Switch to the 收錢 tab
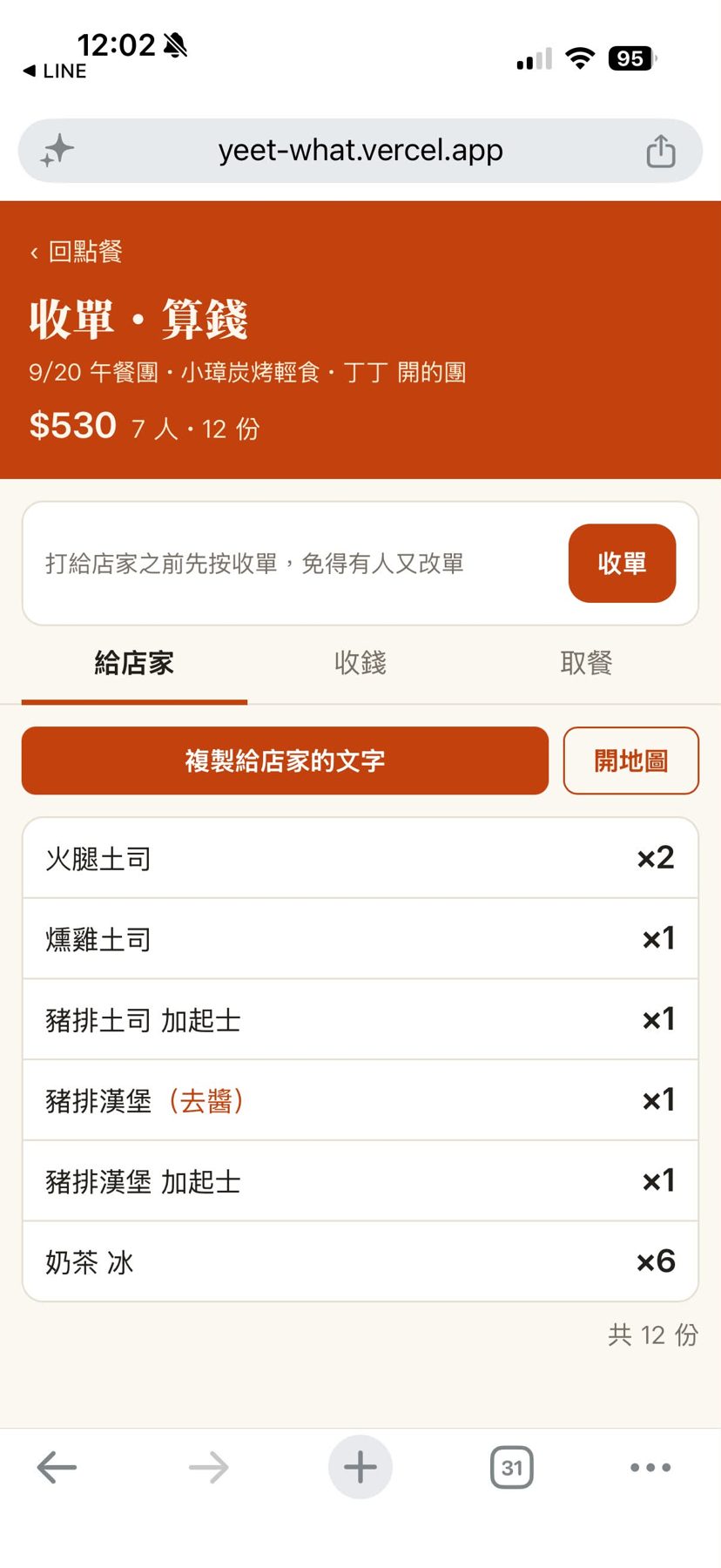This screenshot has height=1568, width=721. point(360,663)
